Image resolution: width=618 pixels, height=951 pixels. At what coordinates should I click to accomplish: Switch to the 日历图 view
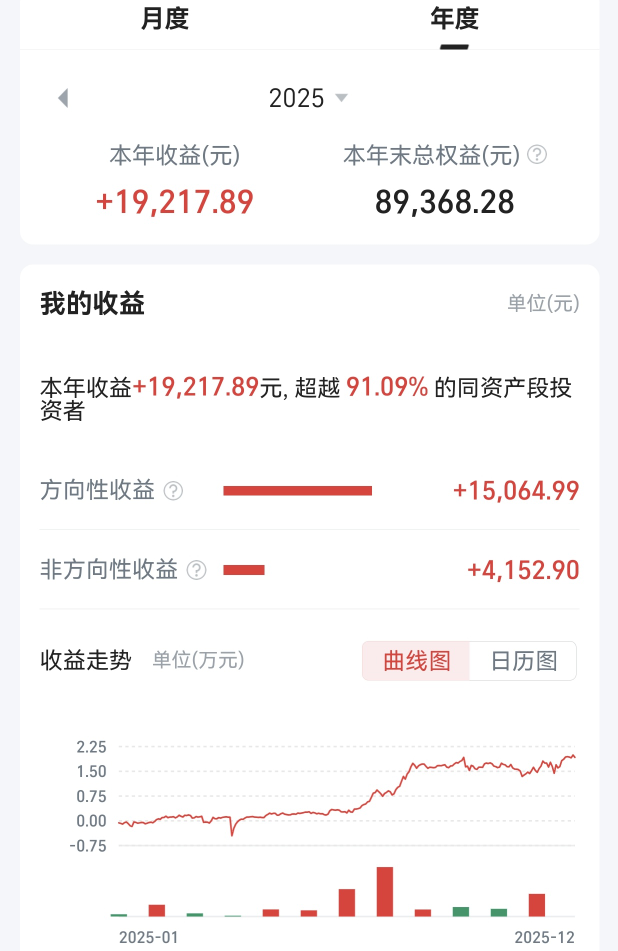pos(523,661)
